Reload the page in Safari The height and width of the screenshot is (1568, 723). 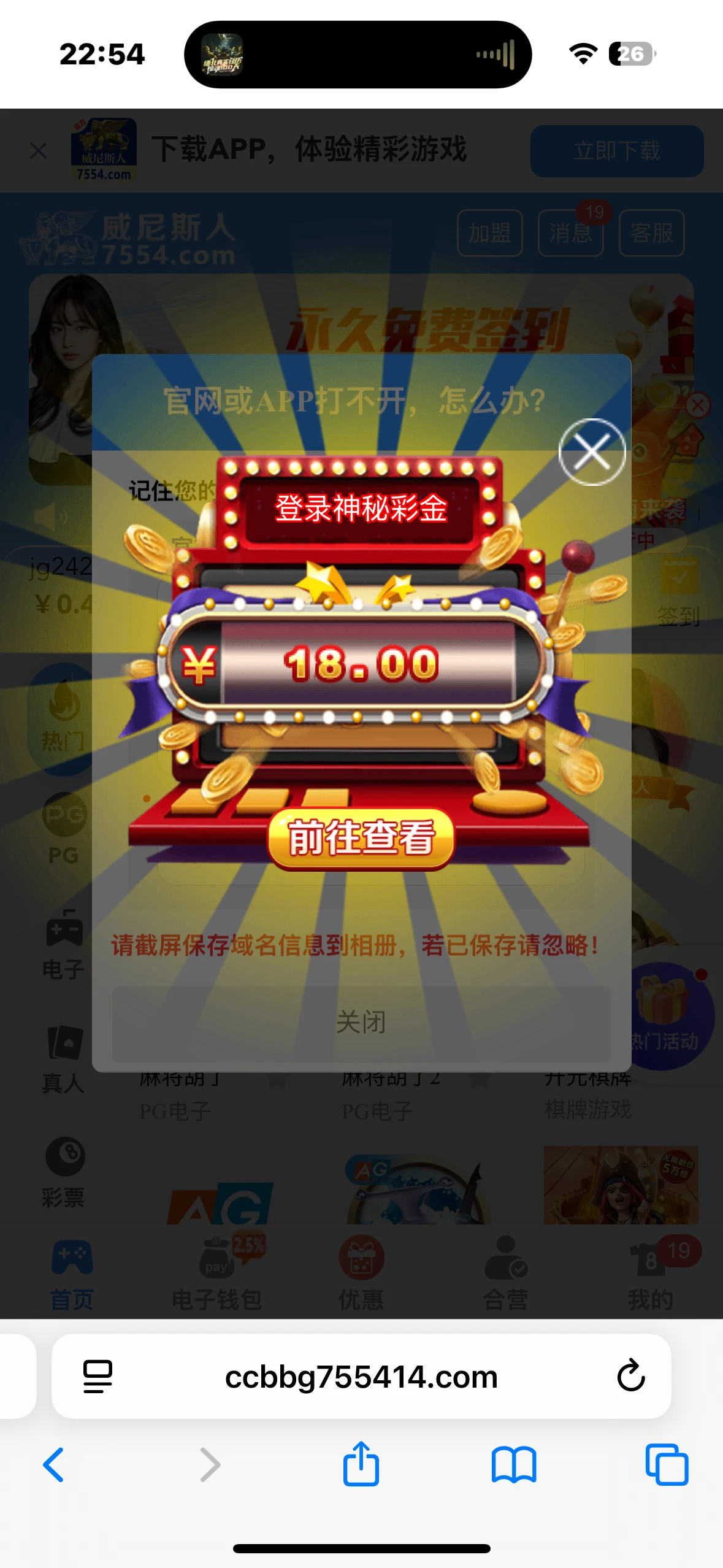630,1376
